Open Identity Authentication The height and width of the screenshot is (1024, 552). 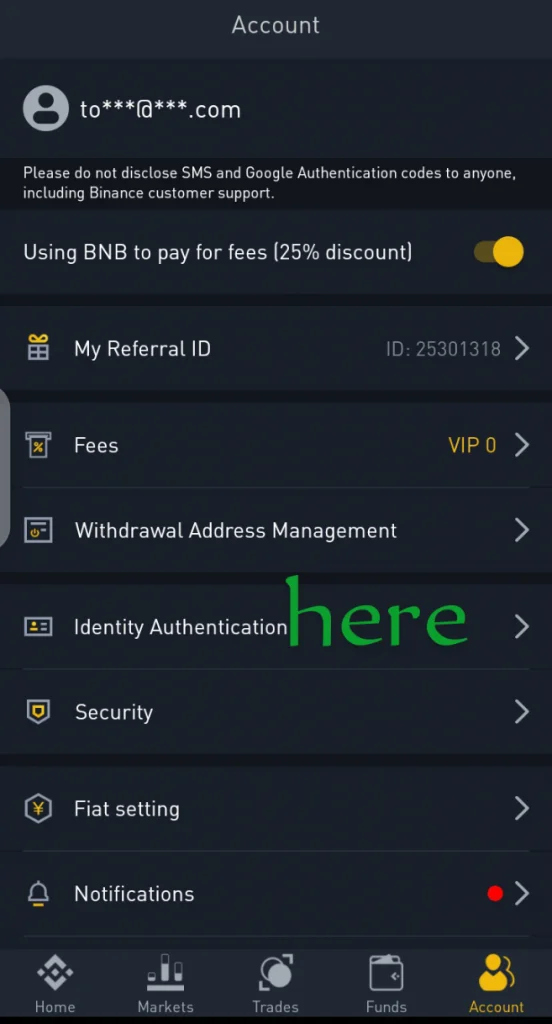276,627
